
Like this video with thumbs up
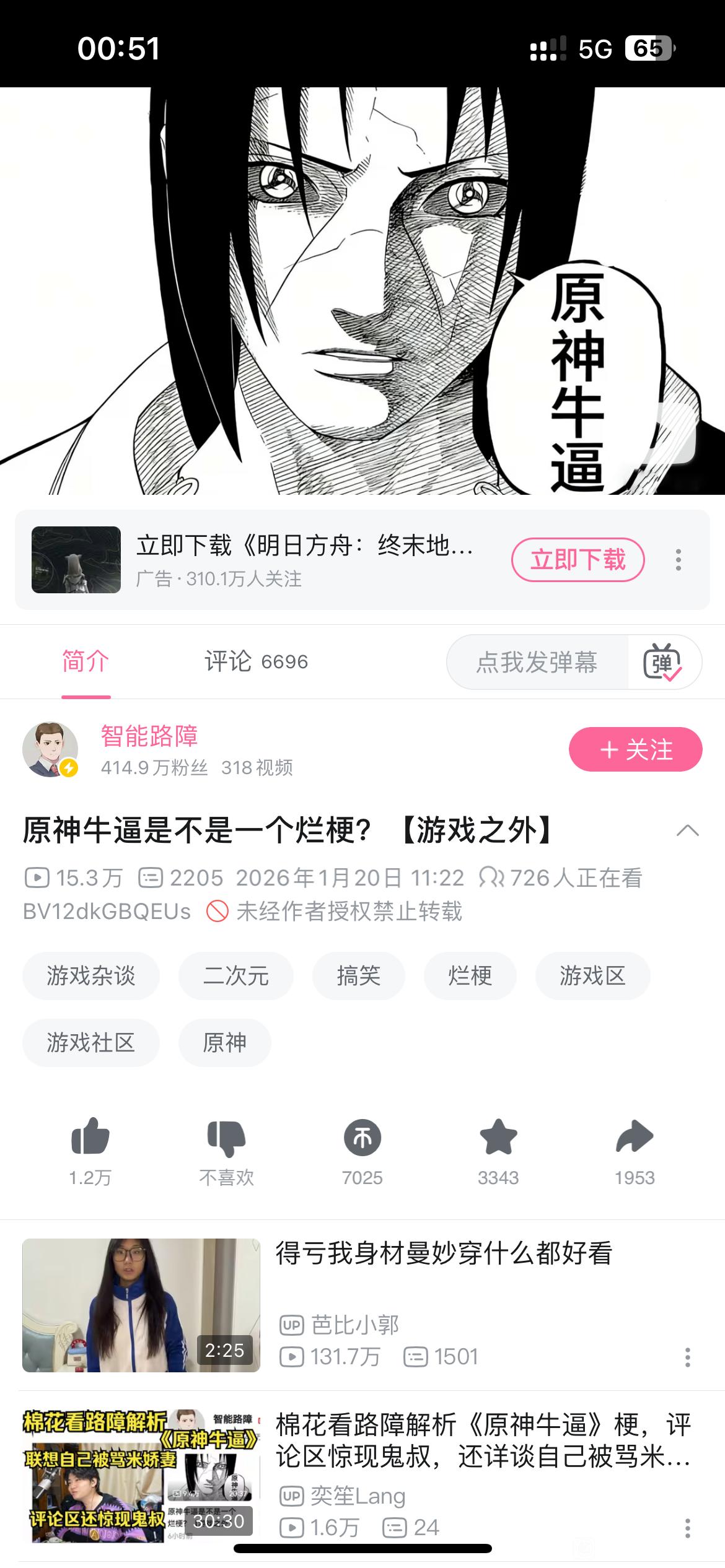[90, 1138]
